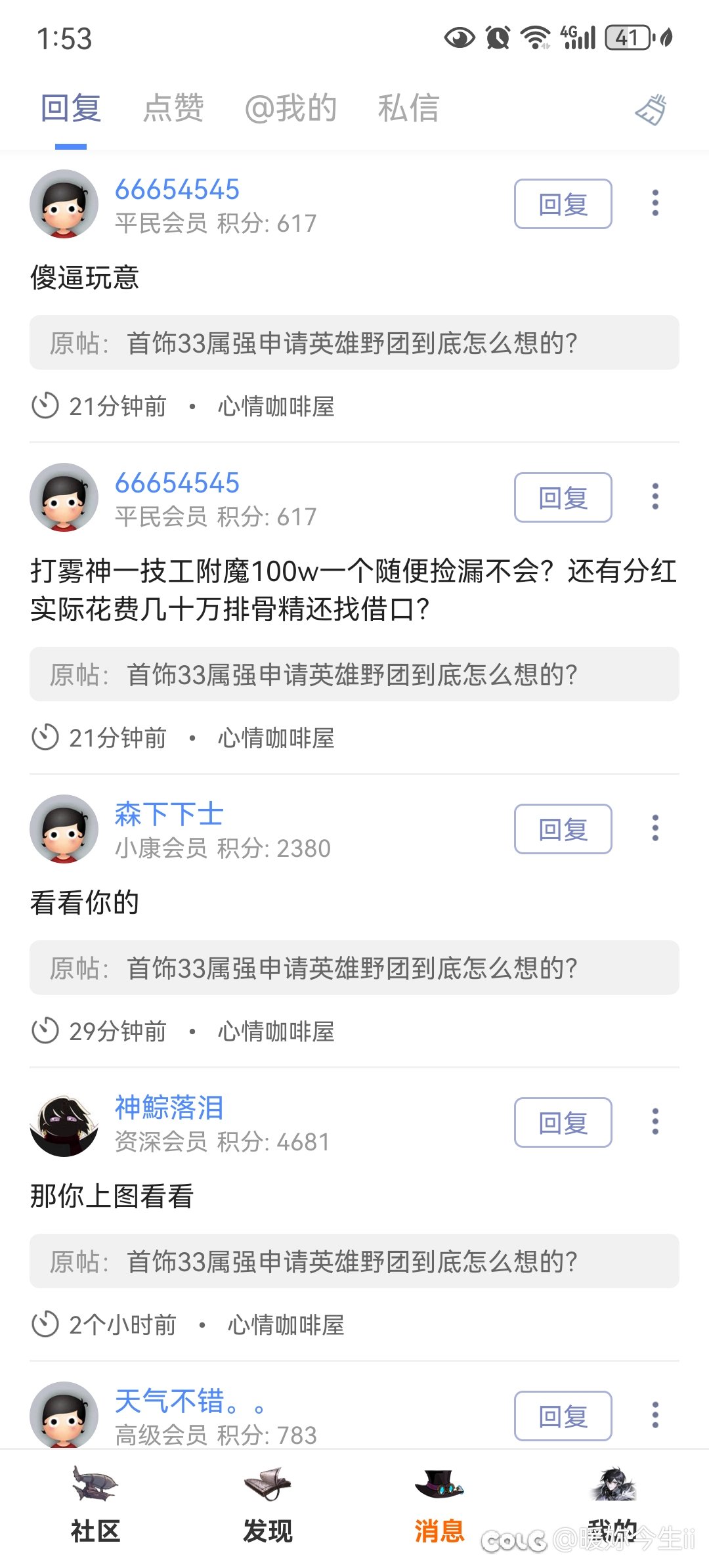
Task: Click 回复 button on 森下下士's reply
Action: point(563,829)
